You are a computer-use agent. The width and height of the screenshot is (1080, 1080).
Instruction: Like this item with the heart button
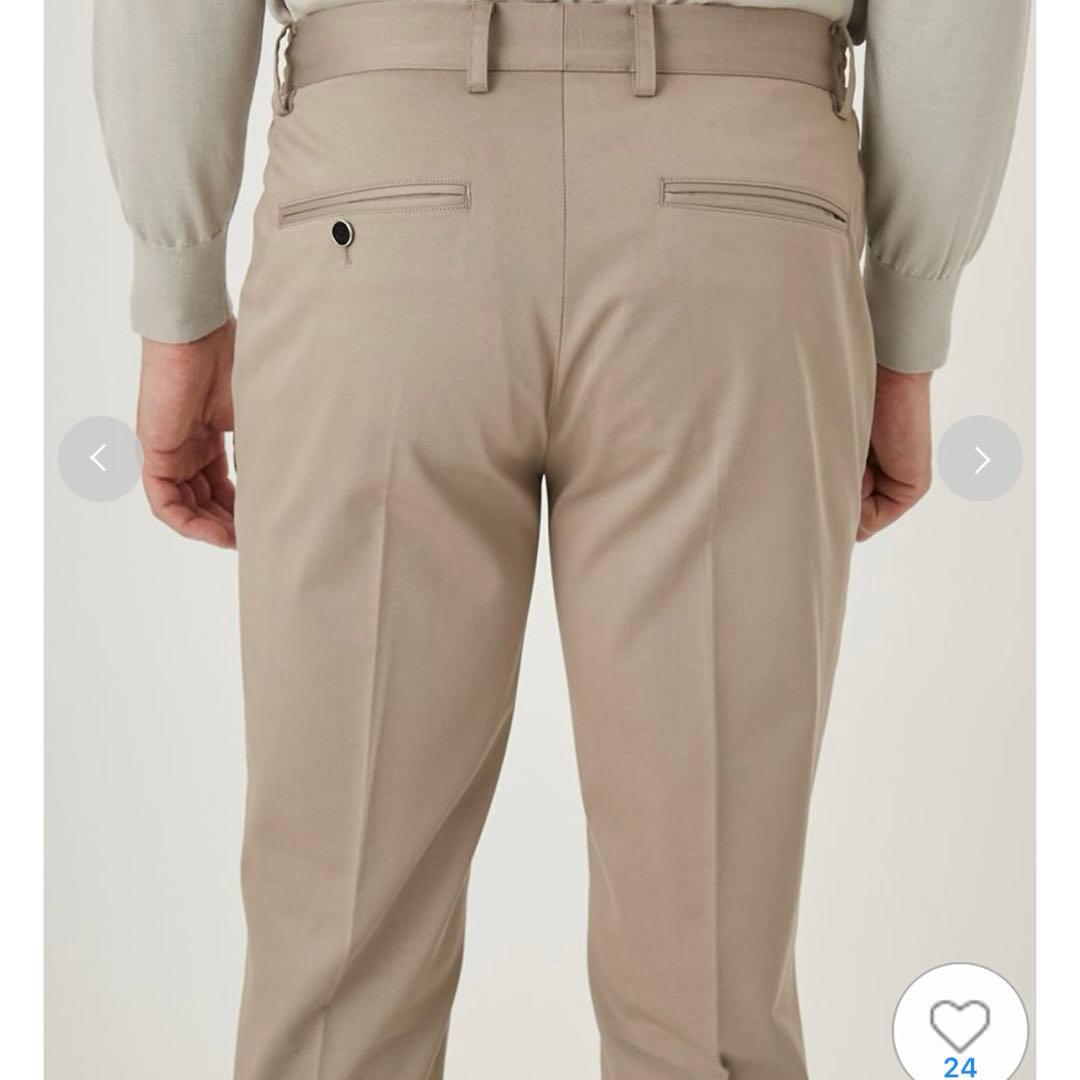tap(959, 1026)
